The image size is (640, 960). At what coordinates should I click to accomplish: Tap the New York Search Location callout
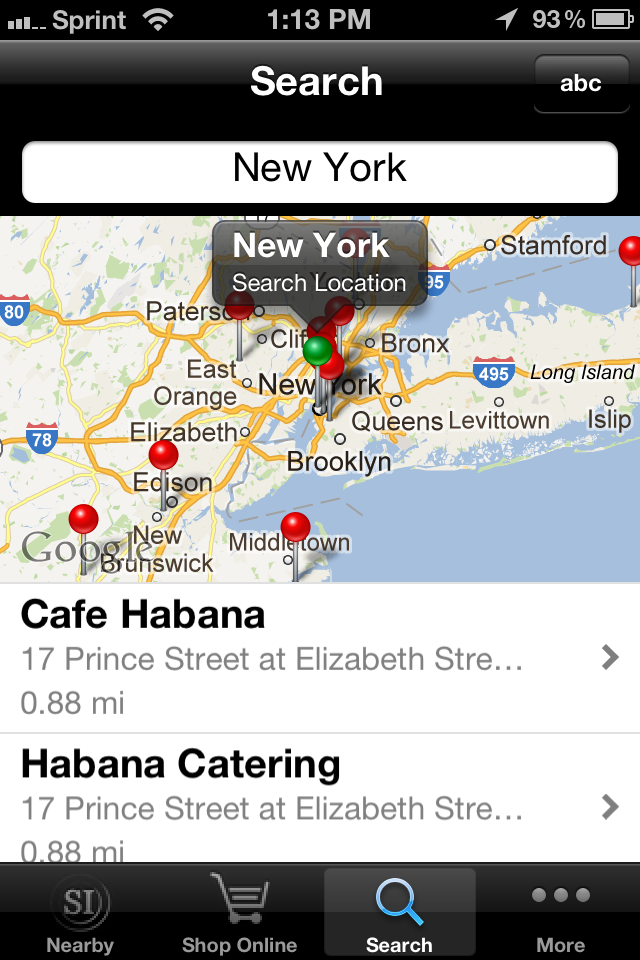pyautogui.click(x=320, y=262)
